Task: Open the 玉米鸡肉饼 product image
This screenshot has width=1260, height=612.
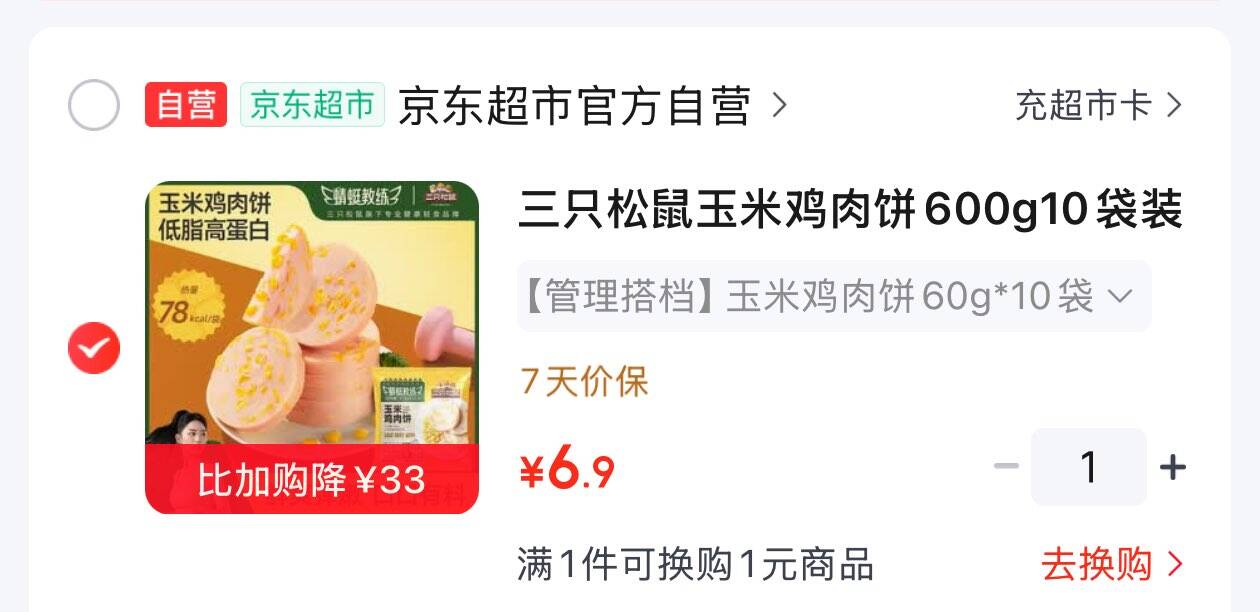Action: (x=312, y=347)
